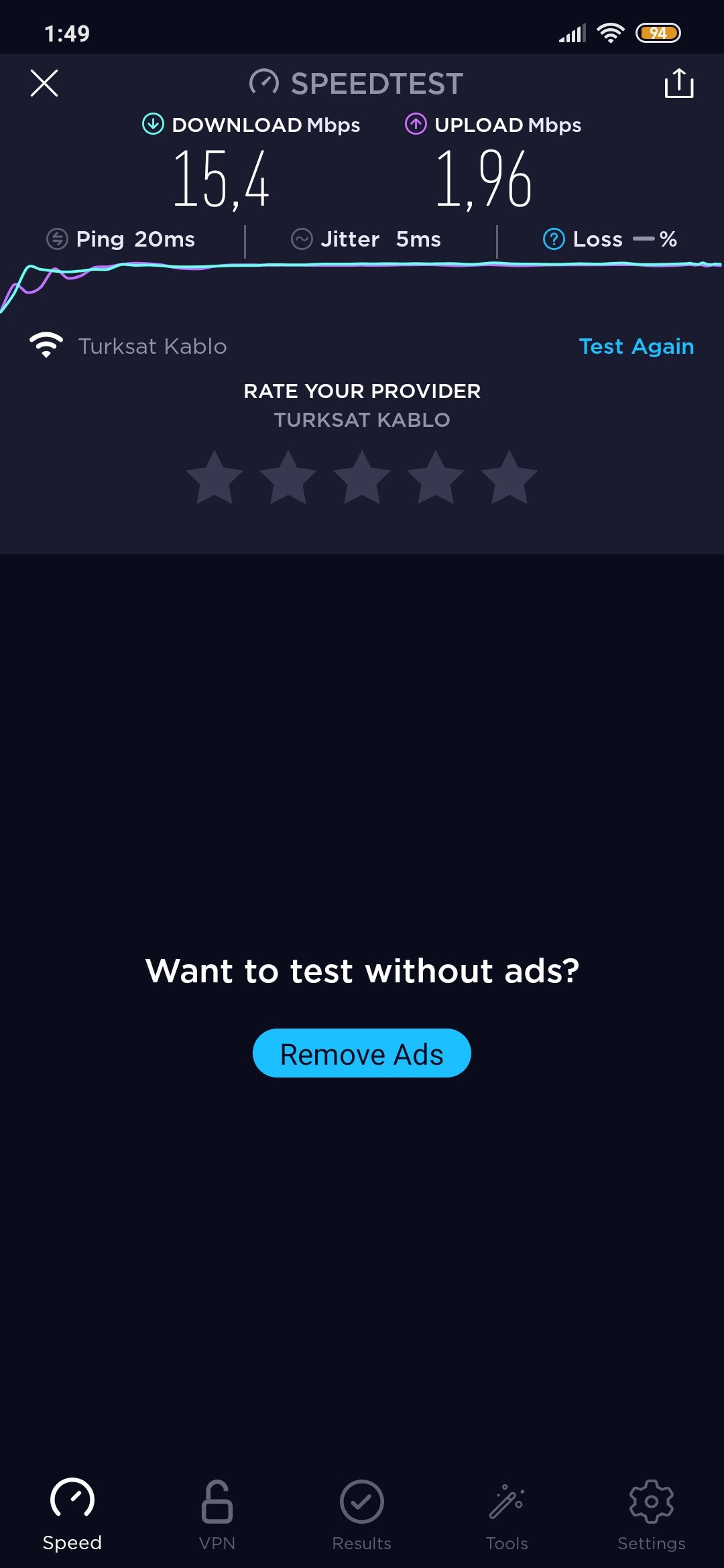Close the speed test results
724x1568 pixels.
point(44,83)
